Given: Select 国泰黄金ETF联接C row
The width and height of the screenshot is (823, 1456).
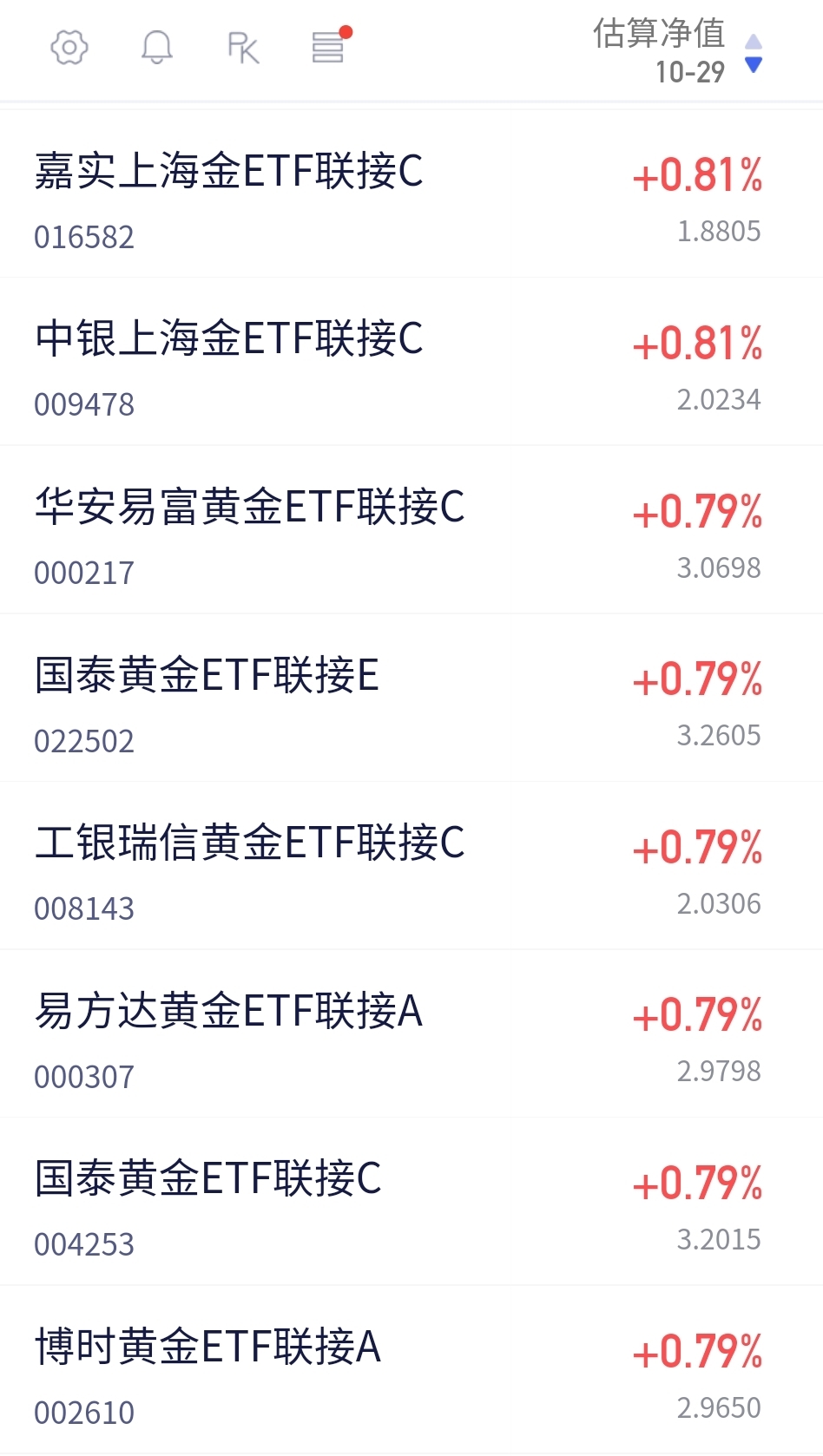Looking at the screenshot, I should (208, 1179).
